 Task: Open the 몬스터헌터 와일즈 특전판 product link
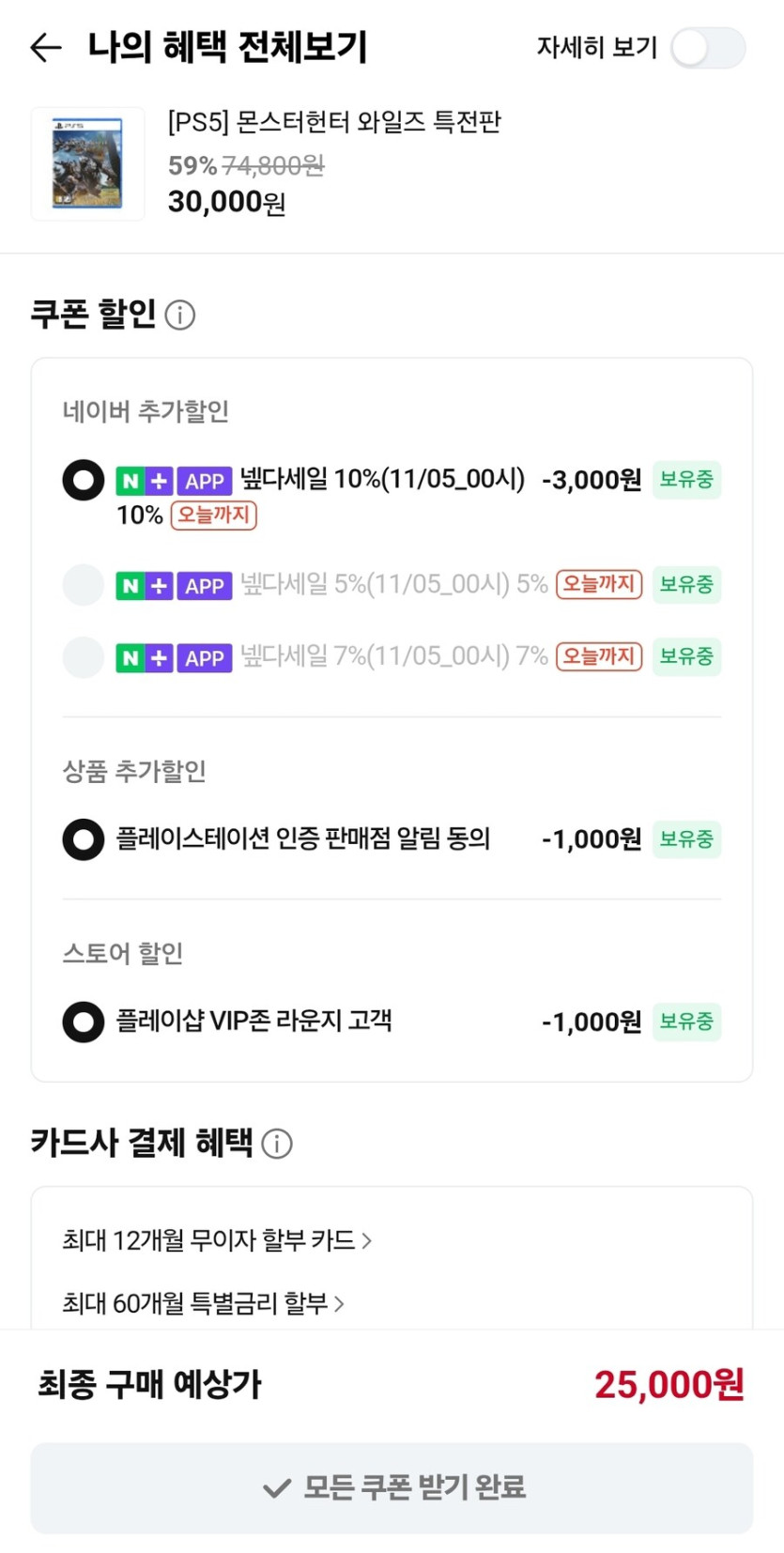pos(333,122)
